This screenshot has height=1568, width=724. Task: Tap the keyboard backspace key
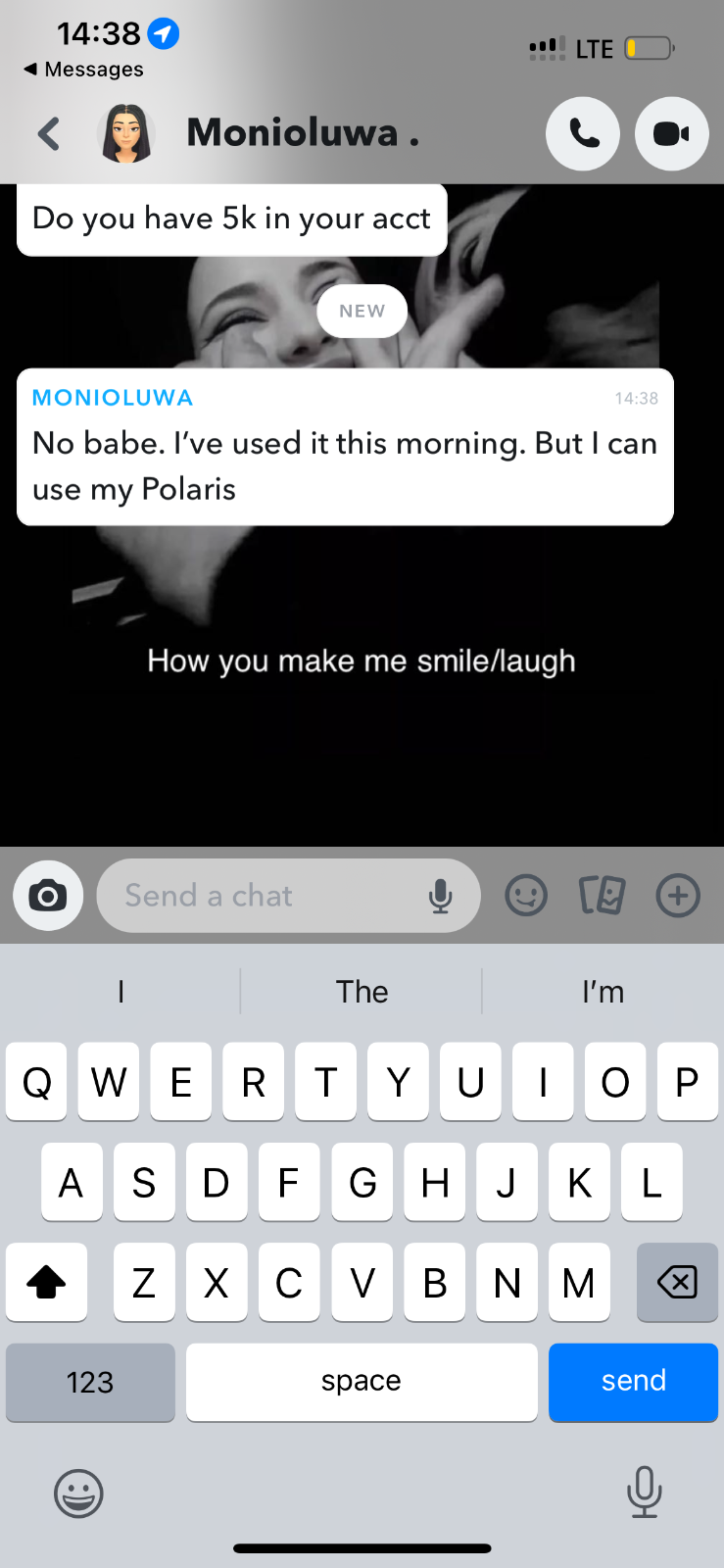pos(677,1282)
